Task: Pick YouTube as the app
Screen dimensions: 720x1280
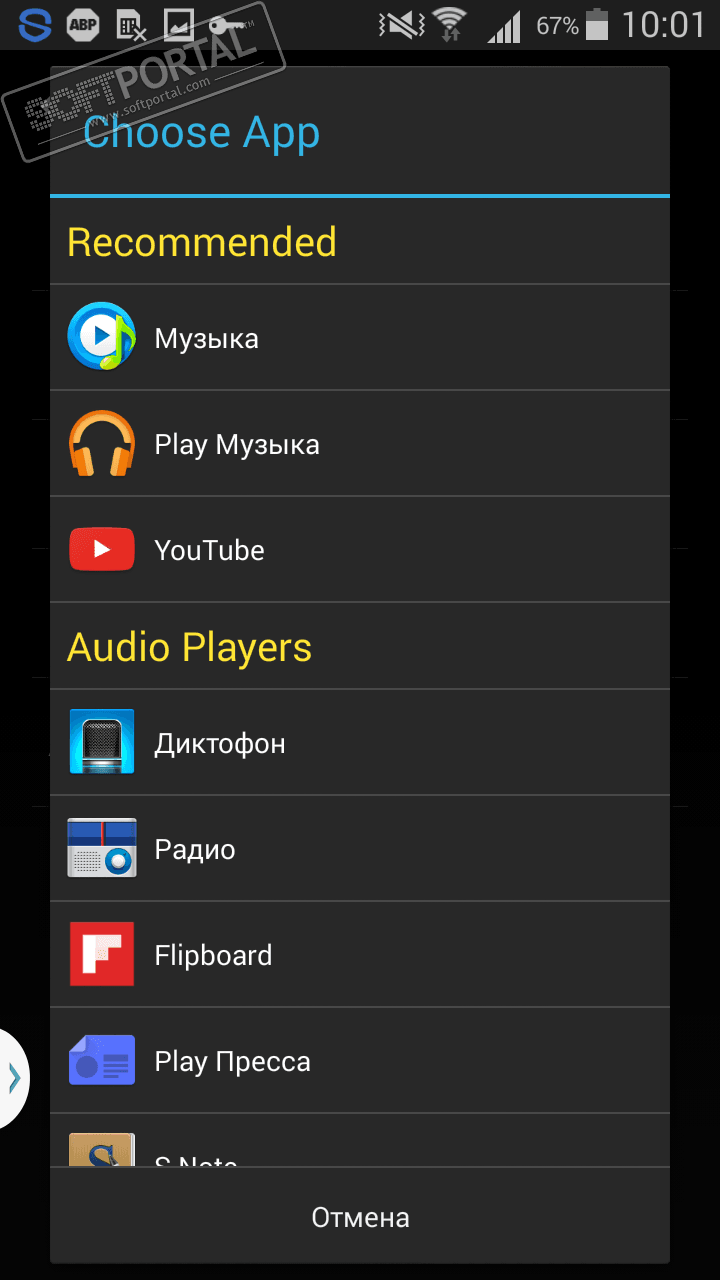Action: coord(360,550)
